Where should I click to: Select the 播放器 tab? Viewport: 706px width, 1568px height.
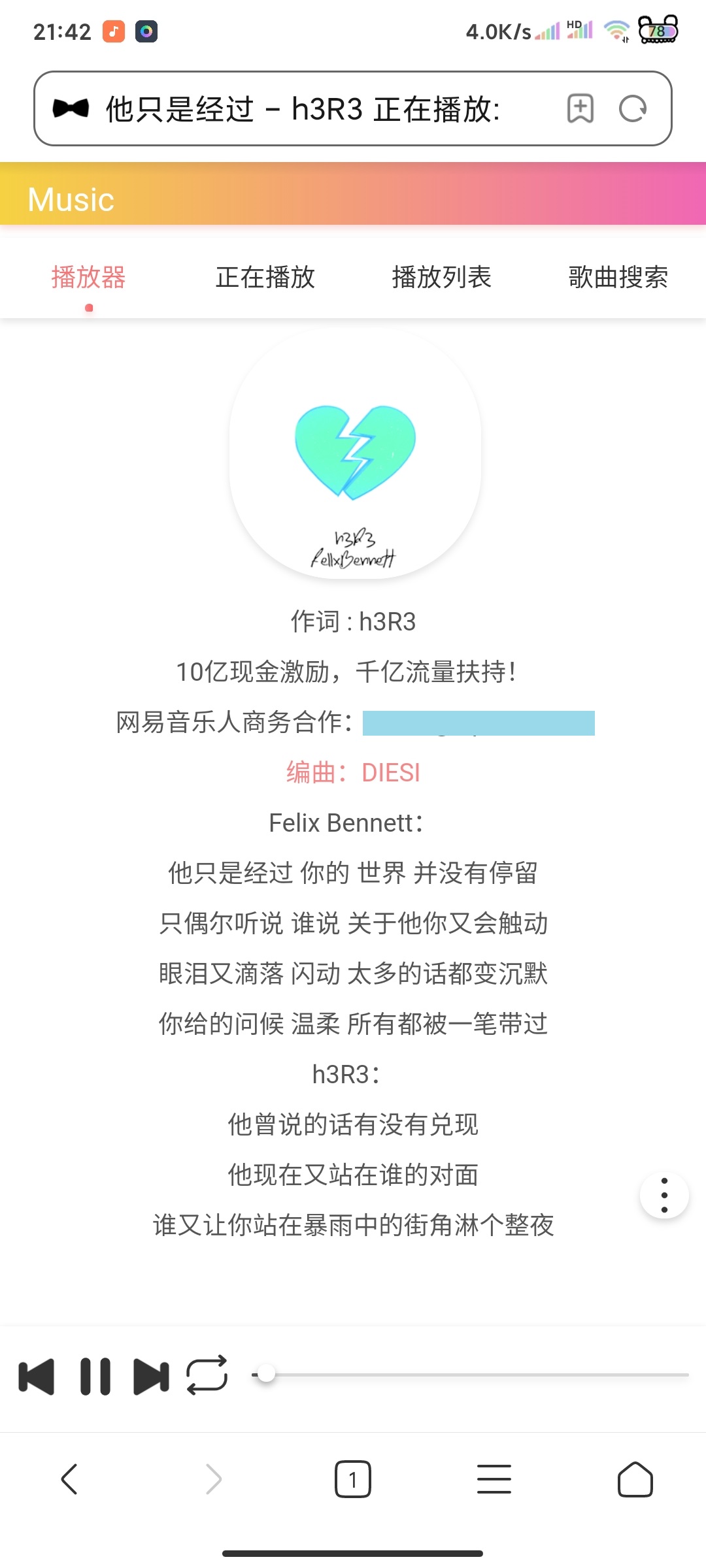coord(88,277)
